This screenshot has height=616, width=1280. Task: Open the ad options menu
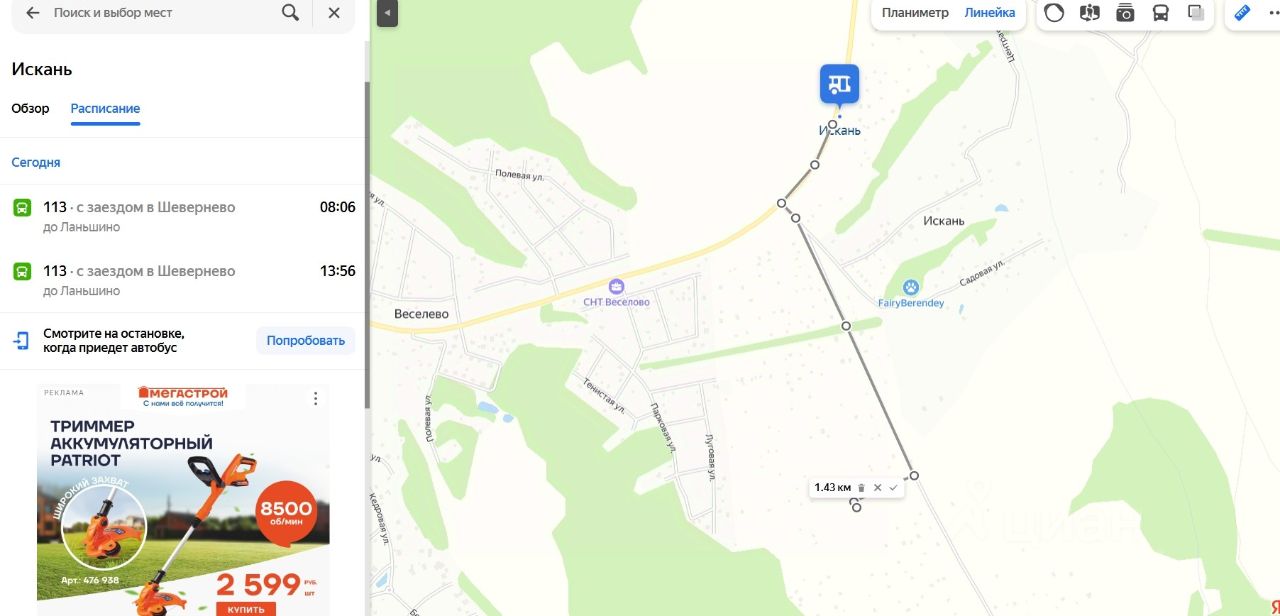click(316, 398)
